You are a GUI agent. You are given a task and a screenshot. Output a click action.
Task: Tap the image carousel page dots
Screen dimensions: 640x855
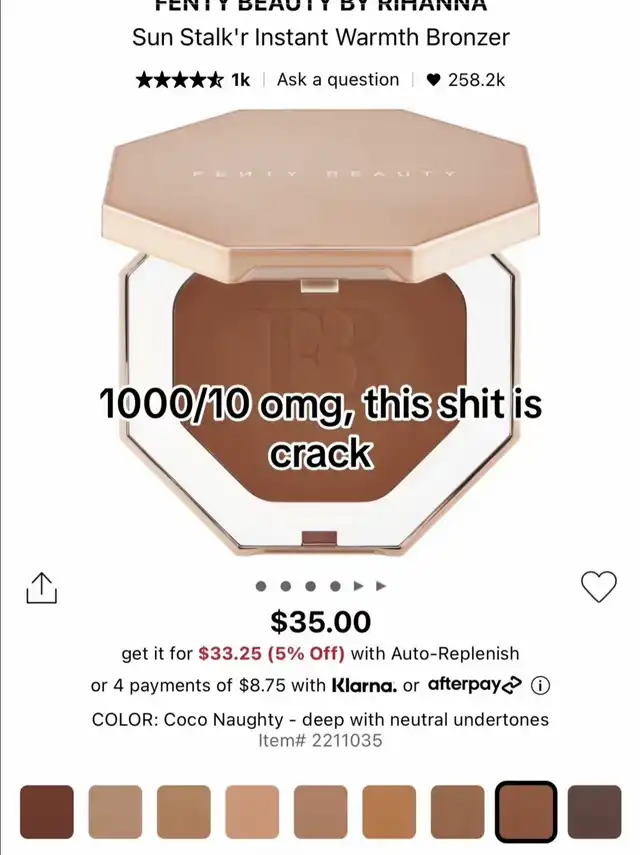point(320,587)
